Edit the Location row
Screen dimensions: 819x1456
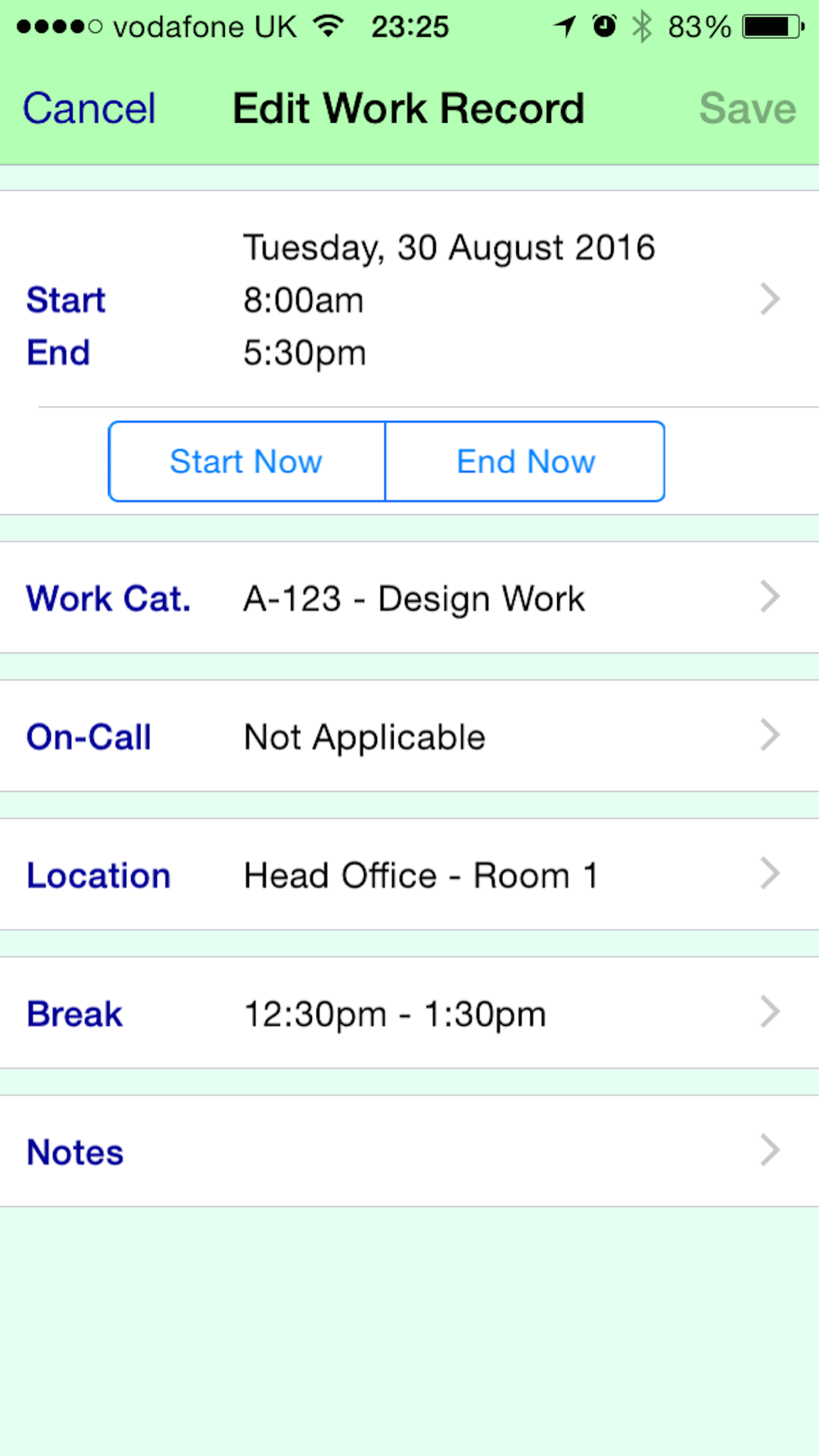(x=409, y=875)
